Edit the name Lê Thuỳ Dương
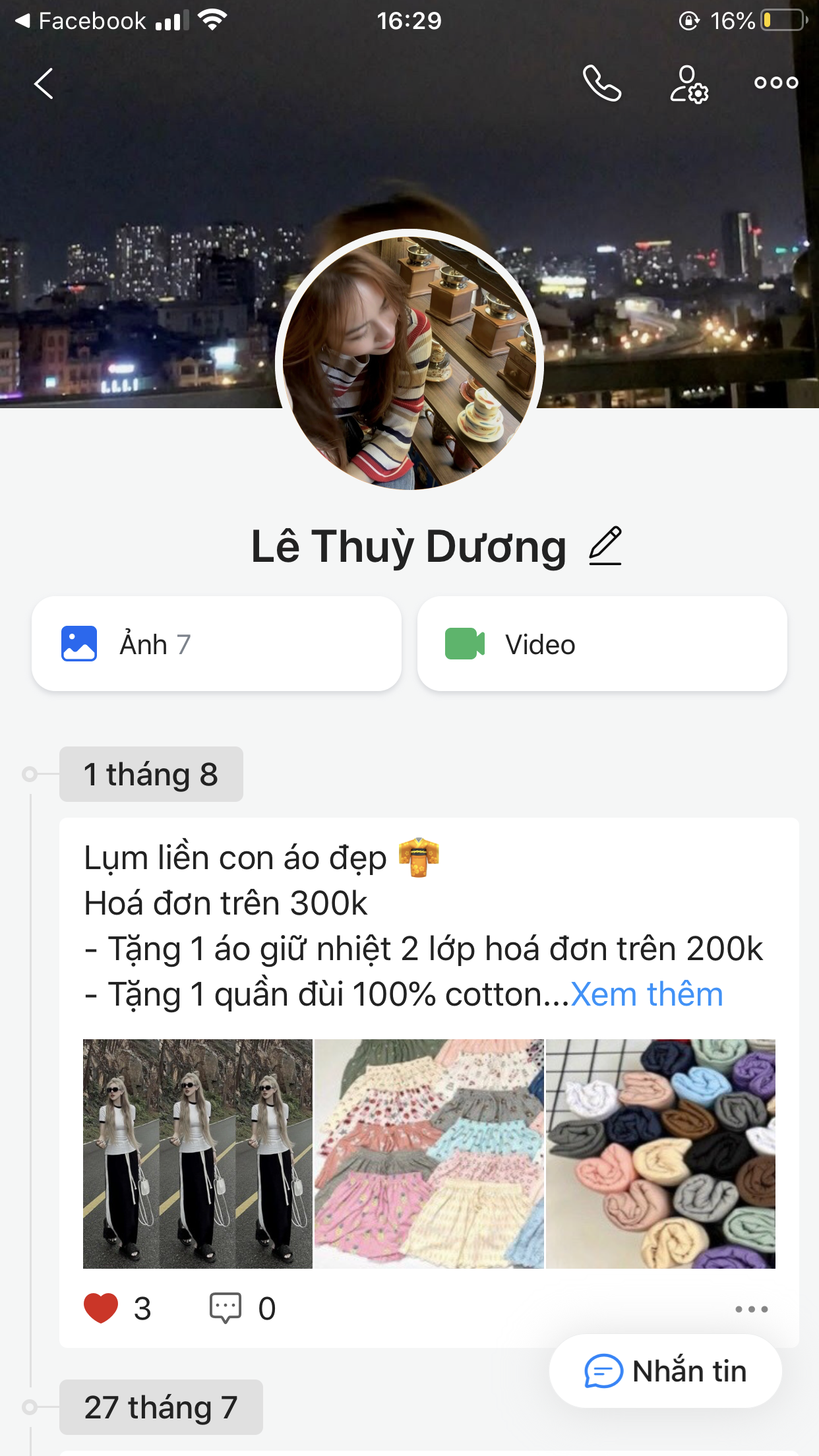 (x=605, y=546)
